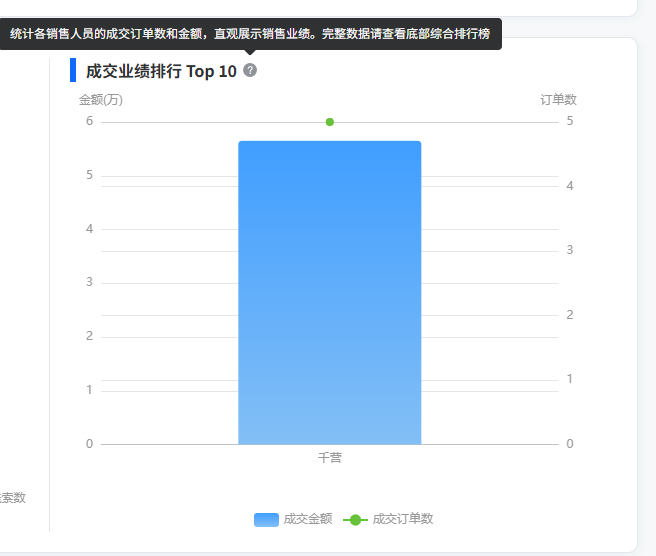Toggle the 成交订单数 legend series

(389, 519)
